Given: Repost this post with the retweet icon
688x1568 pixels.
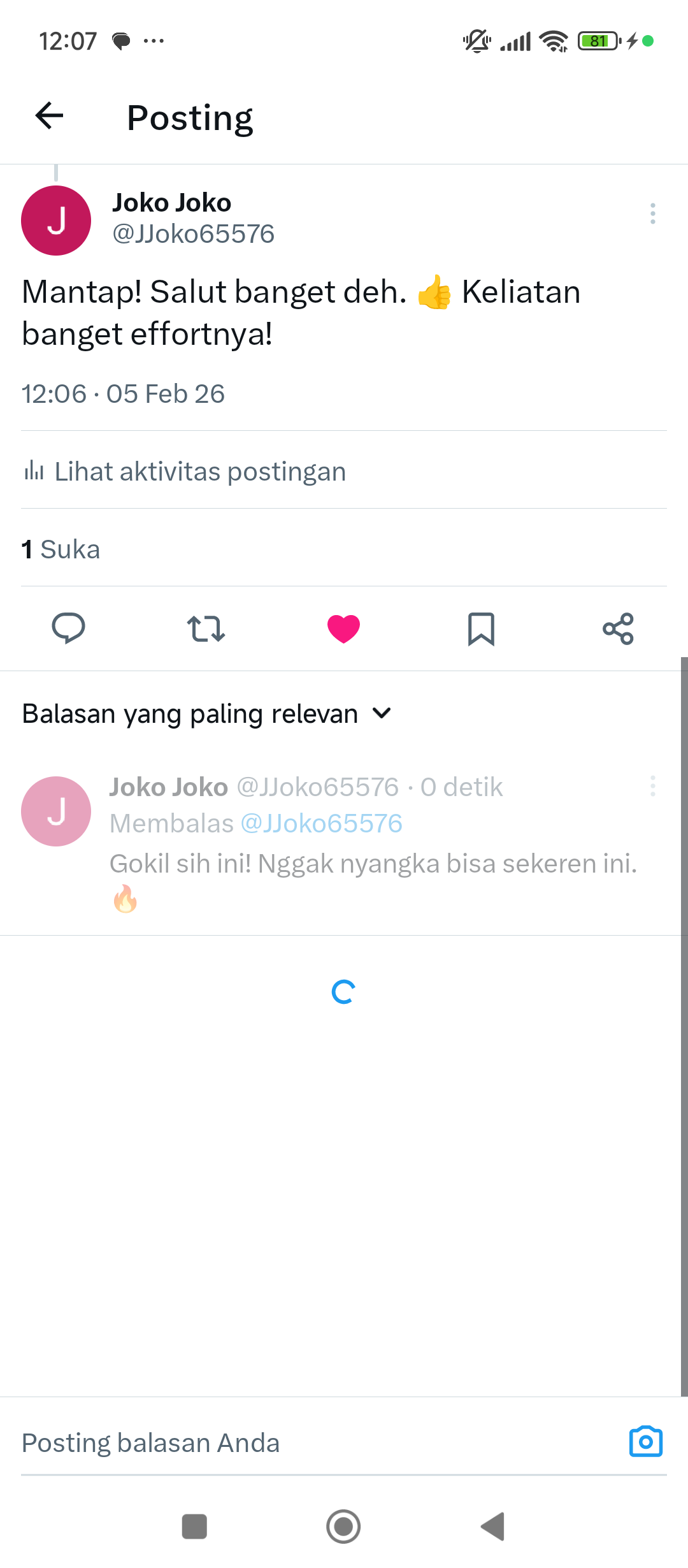Looking at the screenshot, I should [206, 628].
